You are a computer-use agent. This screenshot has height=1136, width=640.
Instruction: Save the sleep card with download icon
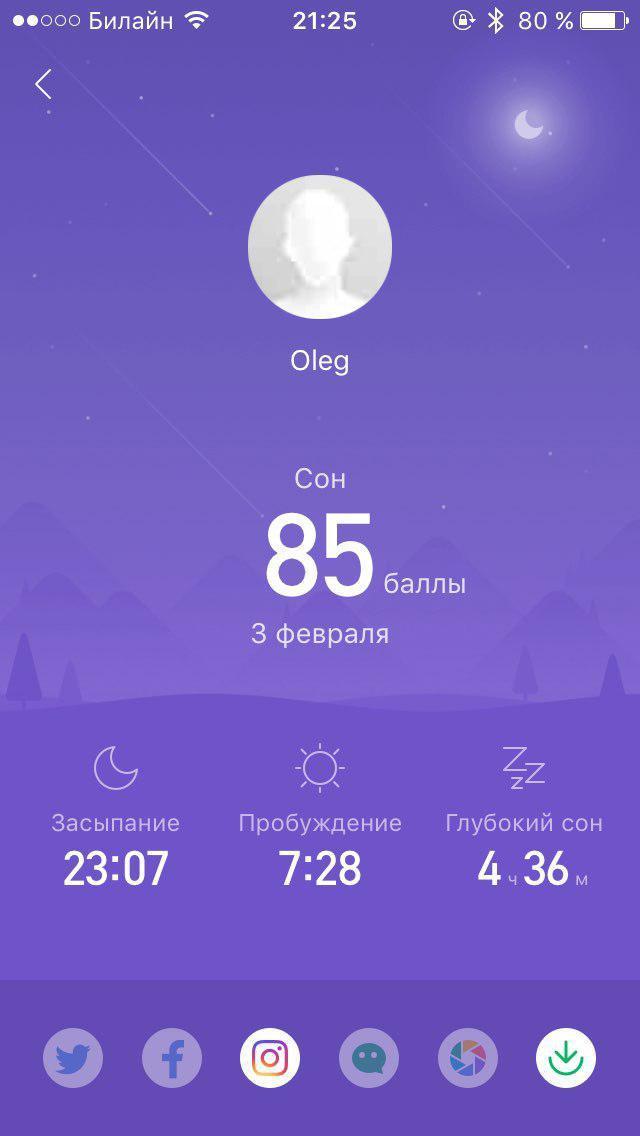coord(566,1058)
